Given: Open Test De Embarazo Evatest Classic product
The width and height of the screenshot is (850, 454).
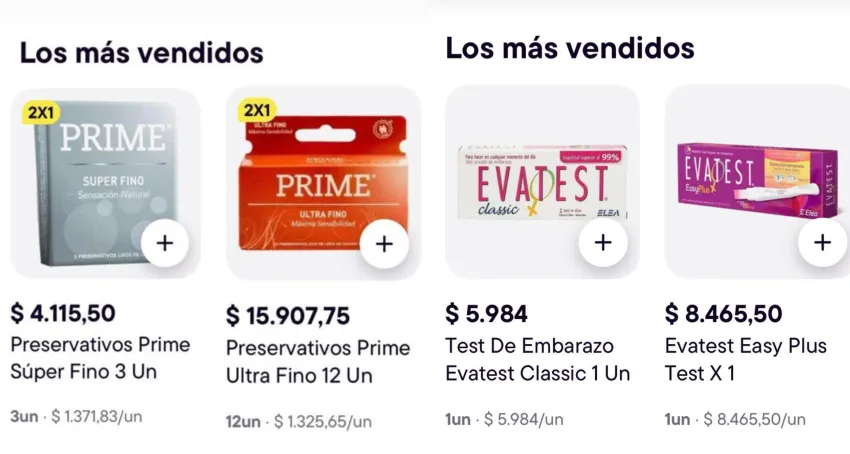Looking at the screenshot, I should 537,359.
